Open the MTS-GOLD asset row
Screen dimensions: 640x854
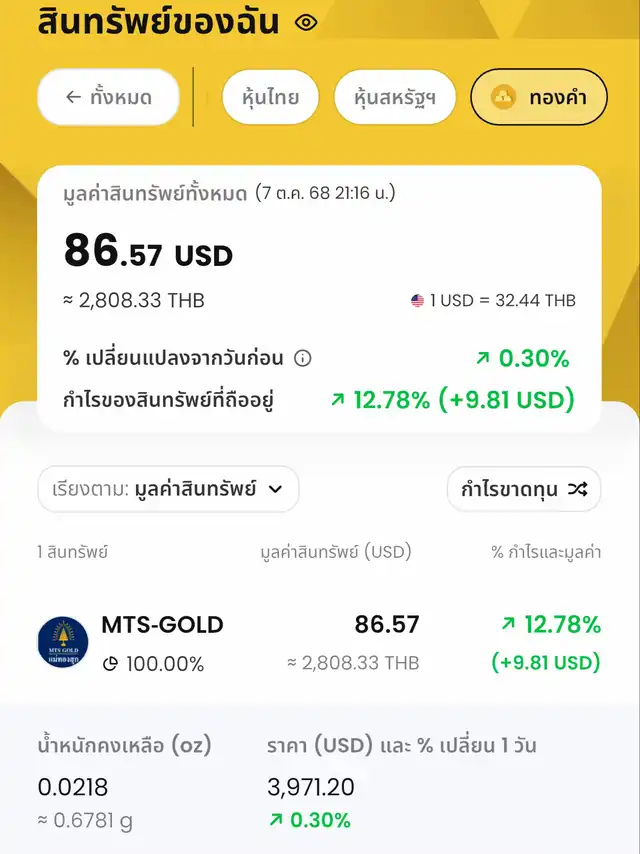(320, 643)
